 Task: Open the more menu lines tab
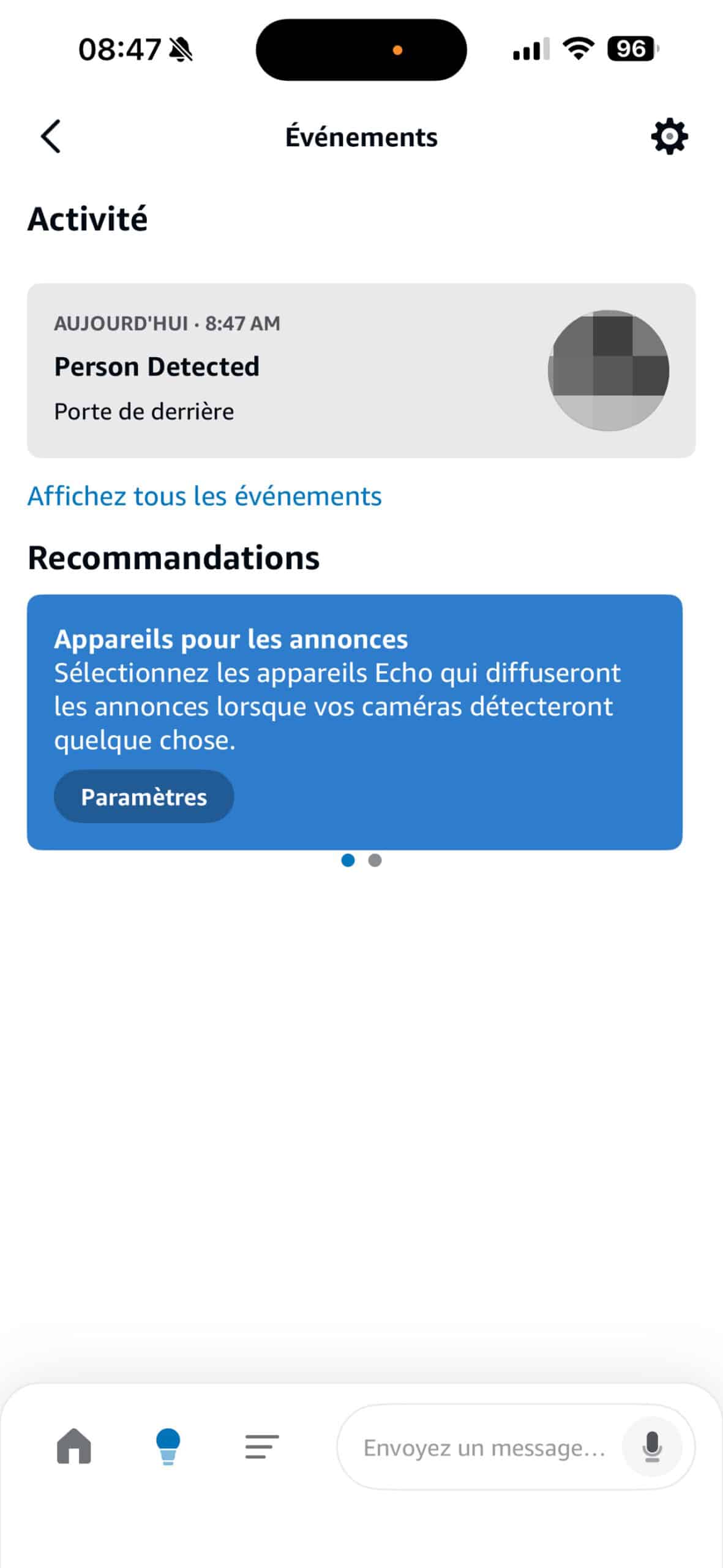[x=262, y=1446]
